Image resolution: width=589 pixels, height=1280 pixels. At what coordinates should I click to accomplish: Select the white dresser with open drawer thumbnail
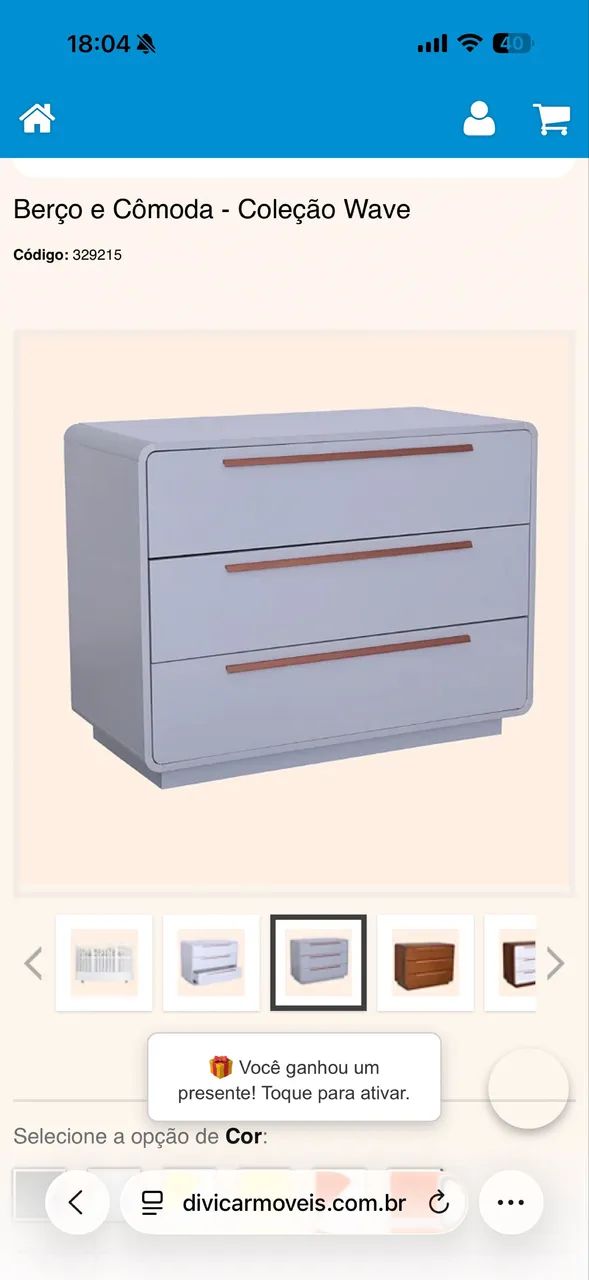tap(211, 963)
